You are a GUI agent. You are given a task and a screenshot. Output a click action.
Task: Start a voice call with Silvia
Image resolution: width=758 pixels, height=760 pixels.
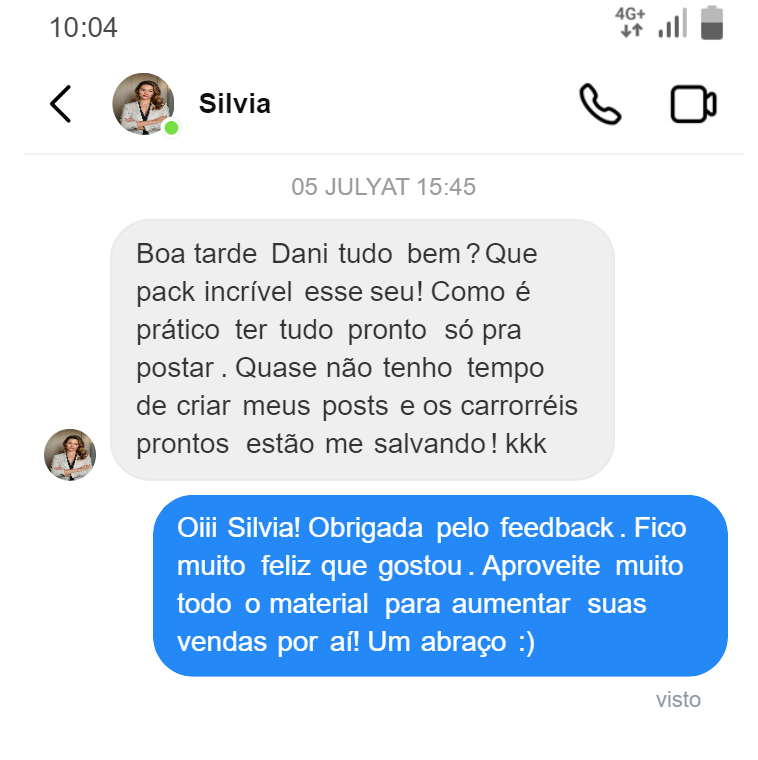[x=600, y=104]
